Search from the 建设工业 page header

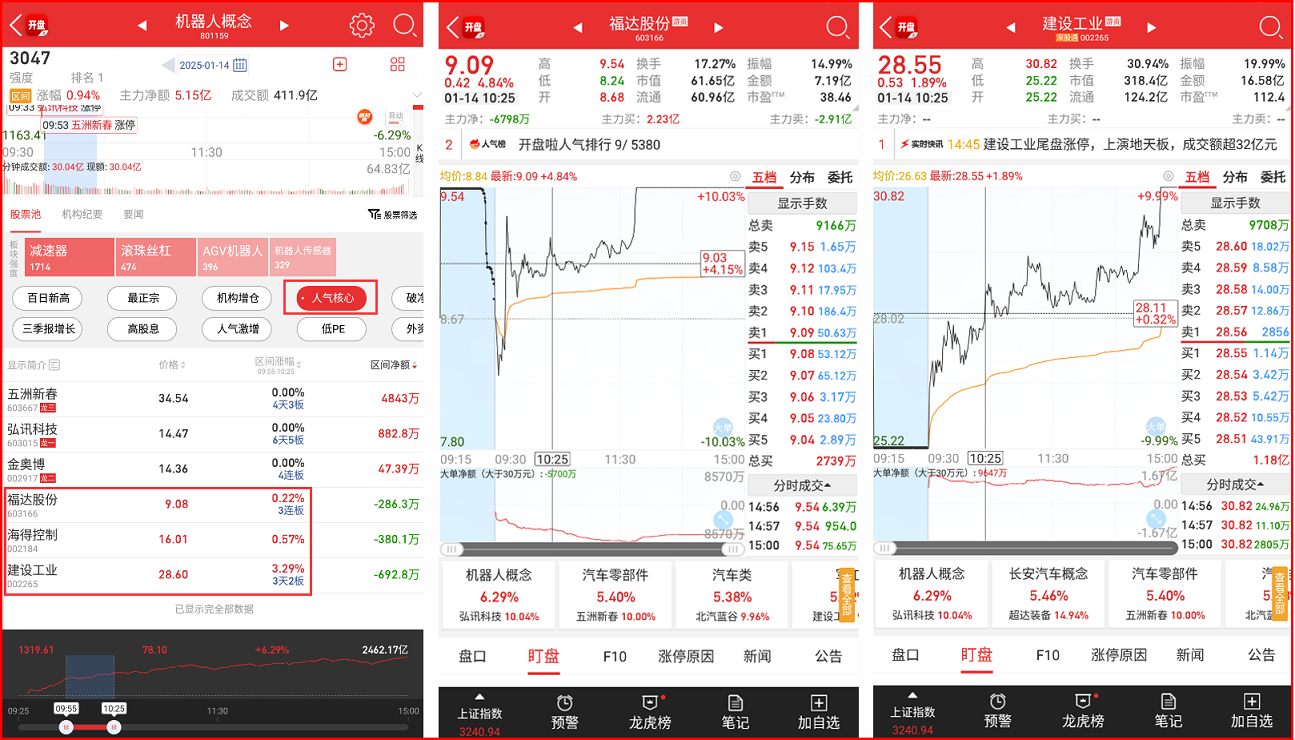click(x=1271, y=26)
